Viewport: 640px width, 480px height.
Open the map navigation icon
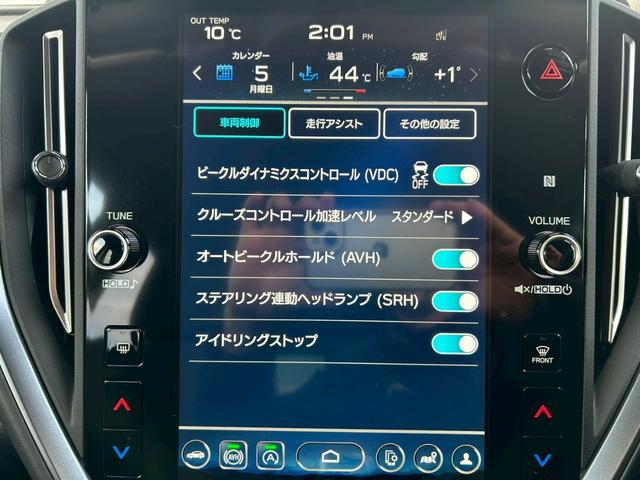click(x=428, y=457)
